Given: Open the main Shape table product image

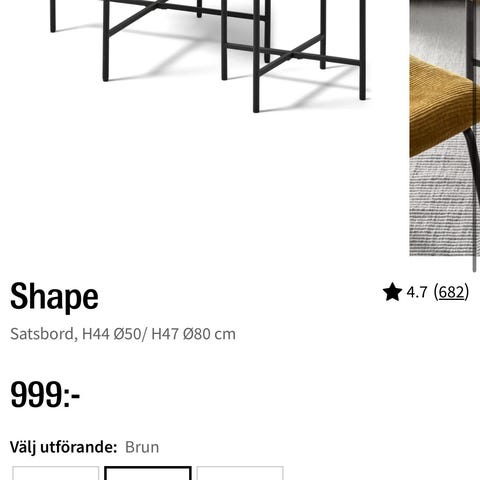Looking at the screenshot, I should pyautogui.click(x=201, y=128).
